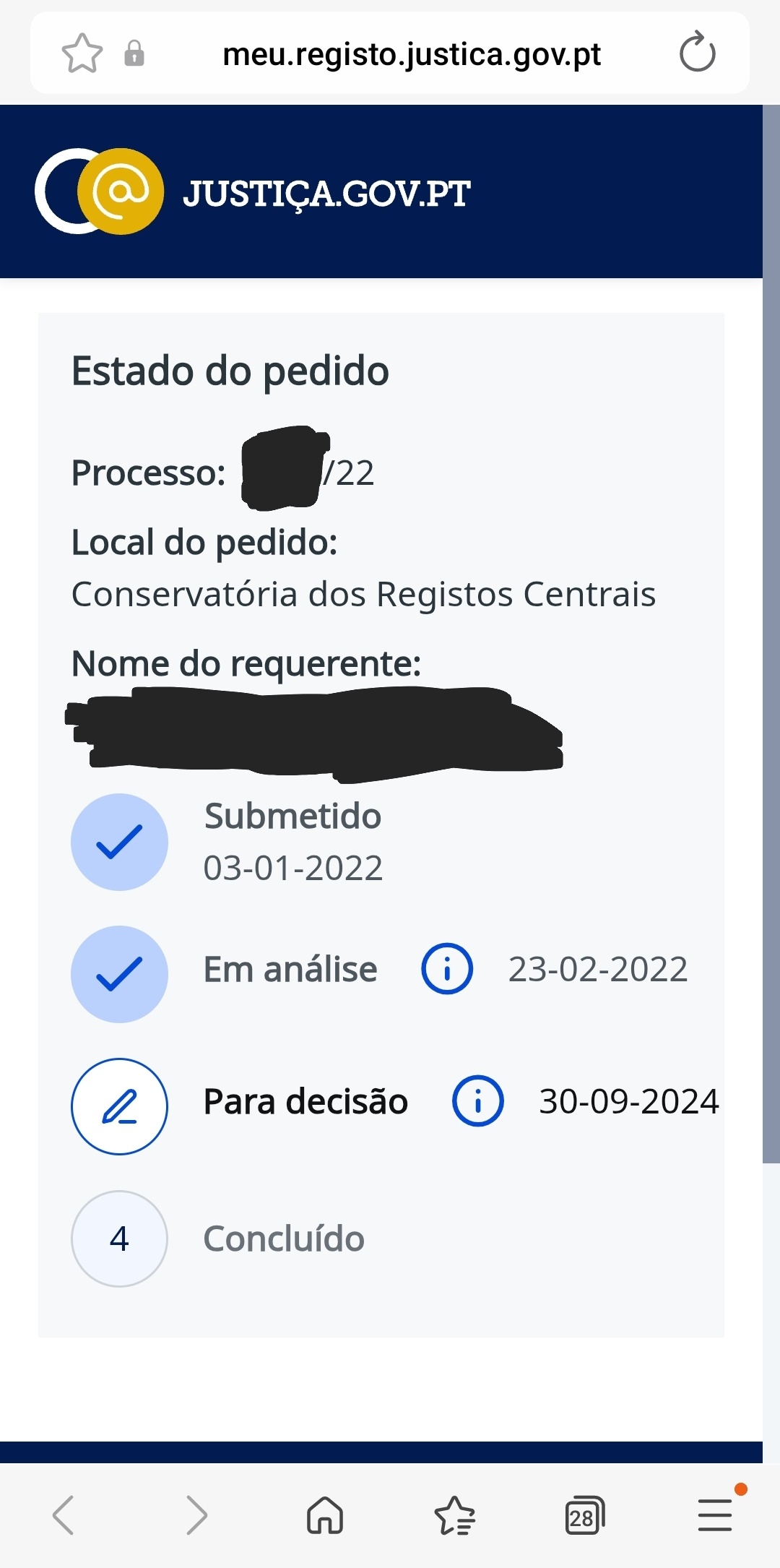Tap the address bar URL
Image resolution: width=780 pixels, height=1568 pixels.
[411, 54]
